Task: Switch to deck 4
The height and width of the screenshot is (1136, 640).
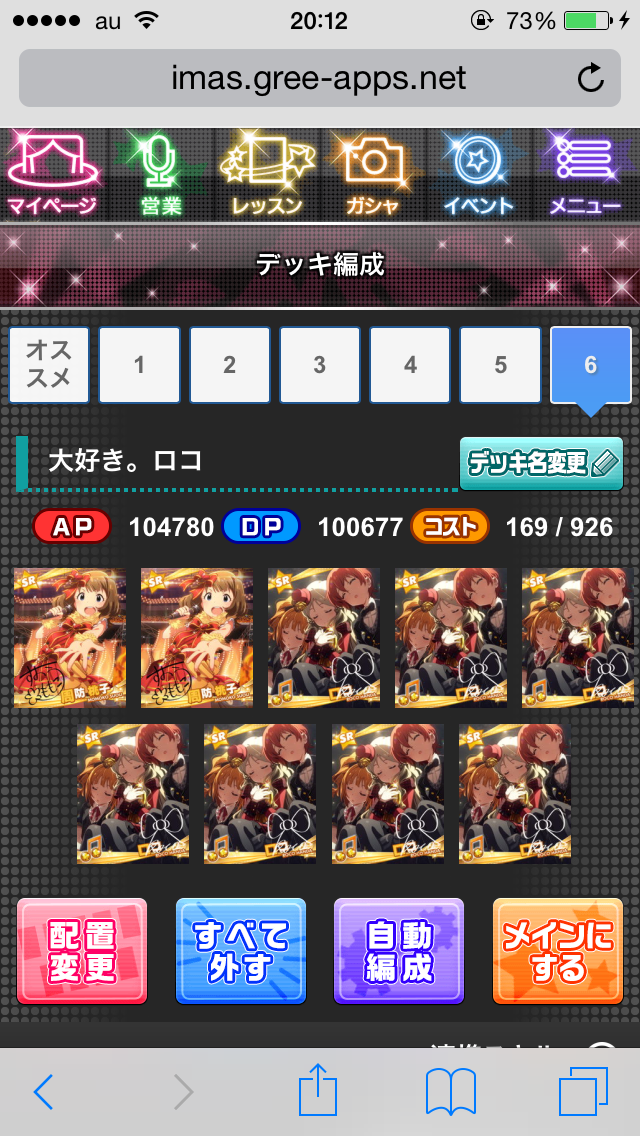Action: pos(410,364)
